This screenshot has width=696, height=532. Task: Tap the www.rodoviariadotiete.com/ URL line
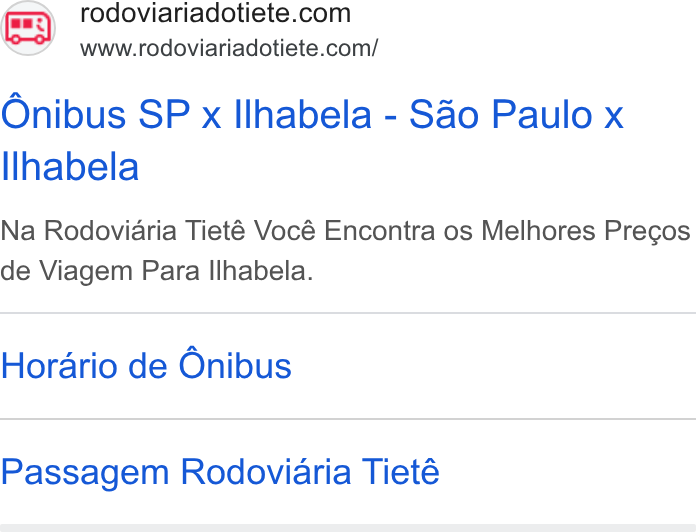click(229, 48)
